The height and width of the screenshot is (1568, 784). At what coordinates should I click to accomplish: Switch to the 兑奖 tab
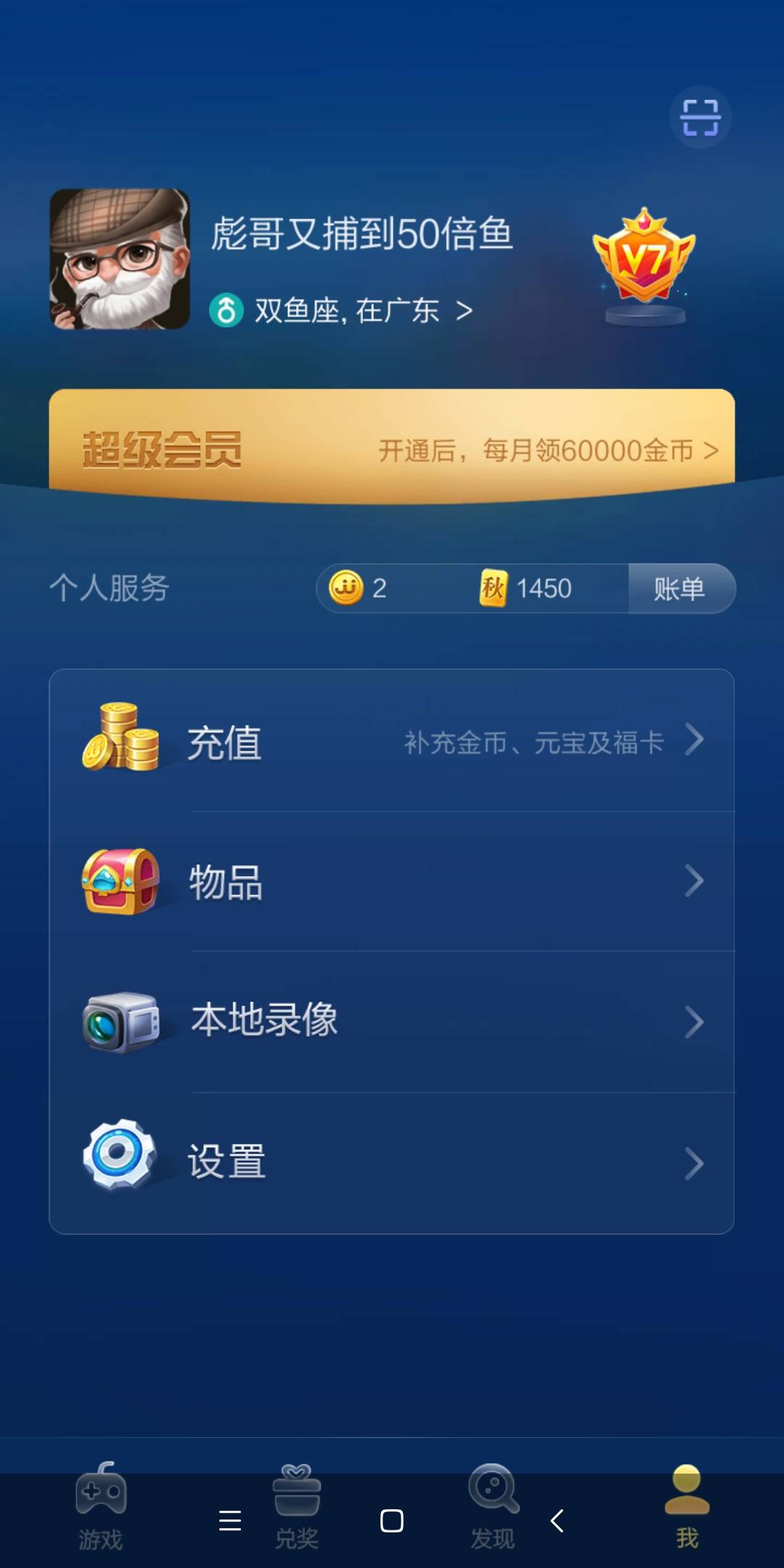(298, 1503)
